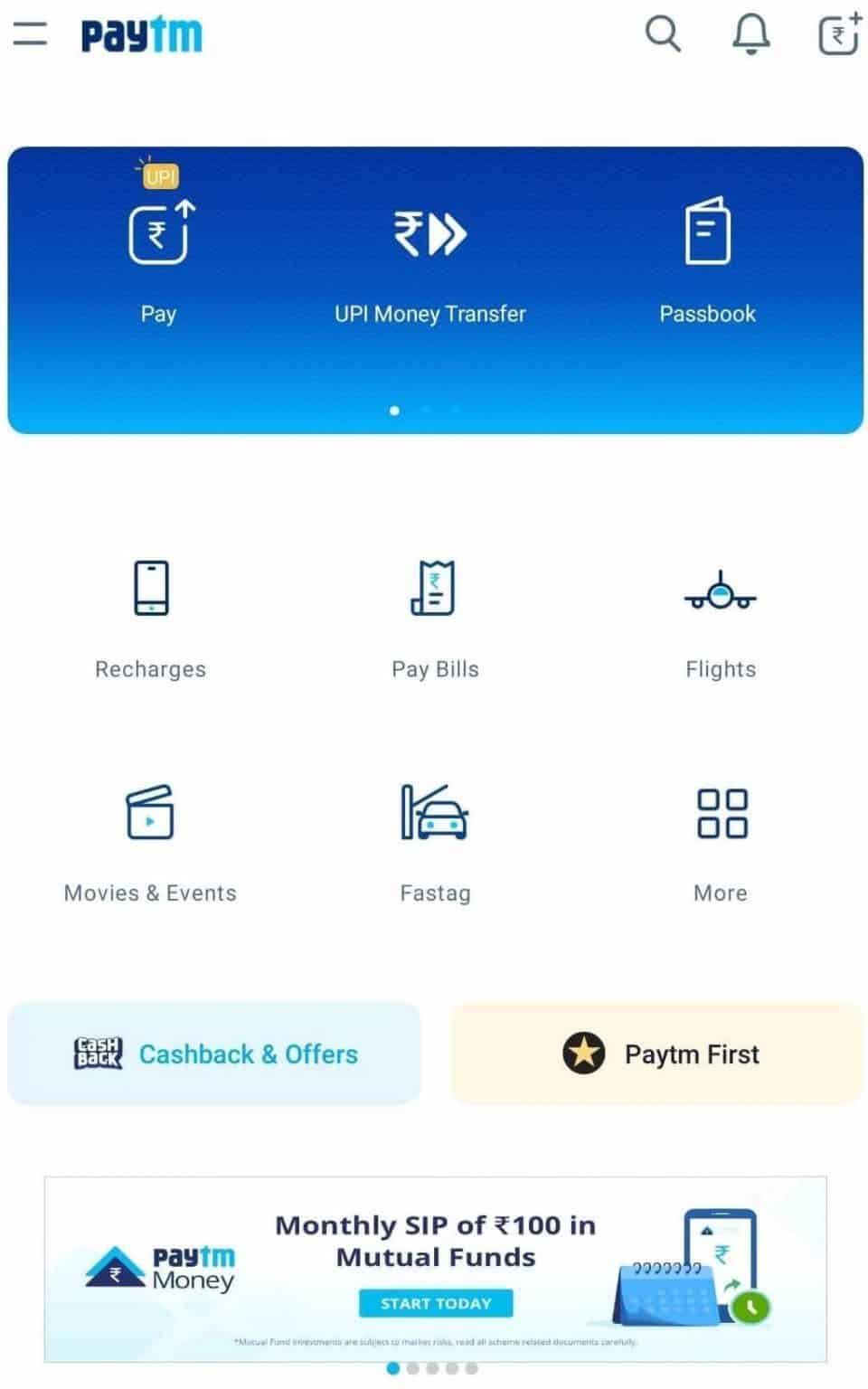Open the add money request icon

click(836, 34)
